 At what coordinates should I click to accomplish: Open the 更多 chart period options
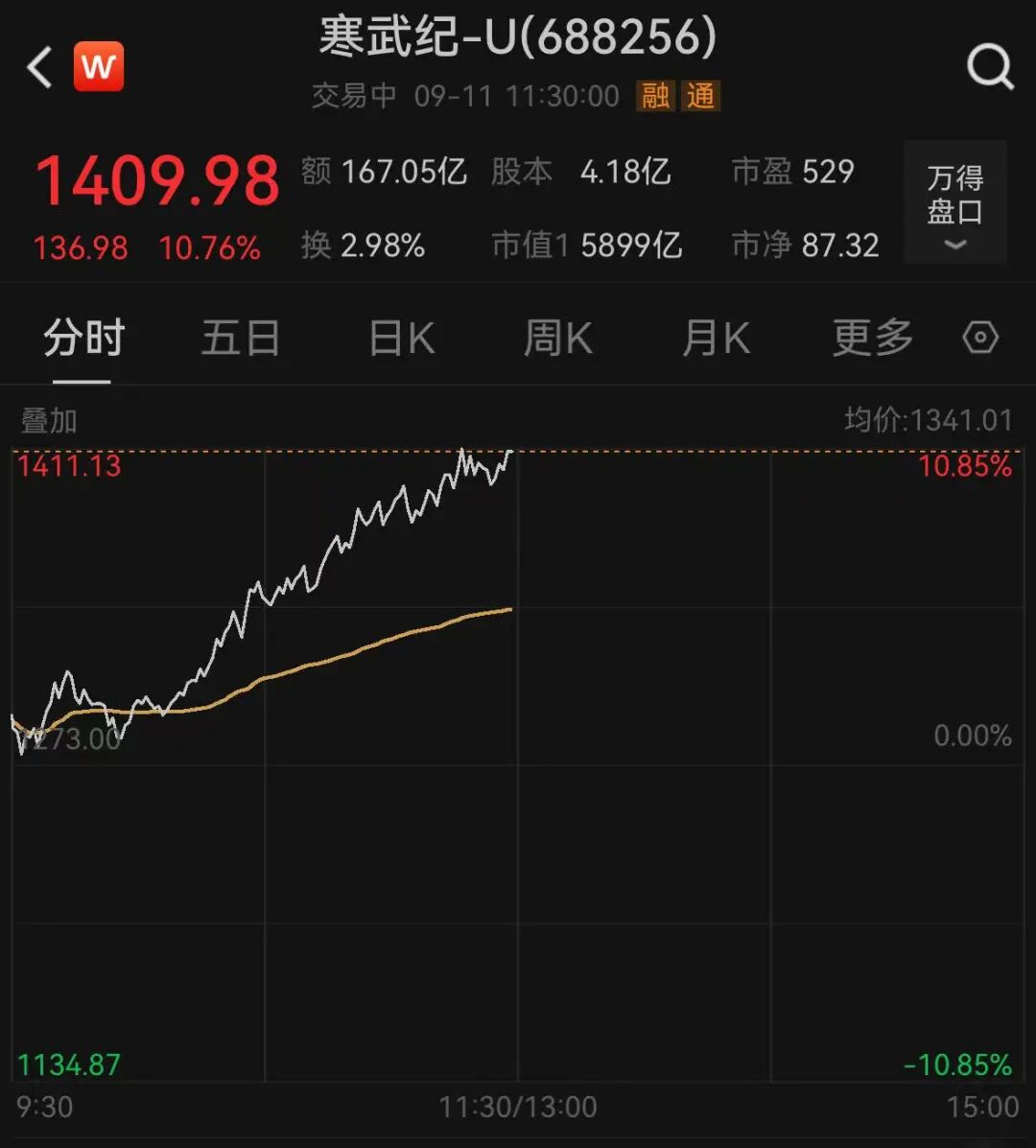point(872,339)
